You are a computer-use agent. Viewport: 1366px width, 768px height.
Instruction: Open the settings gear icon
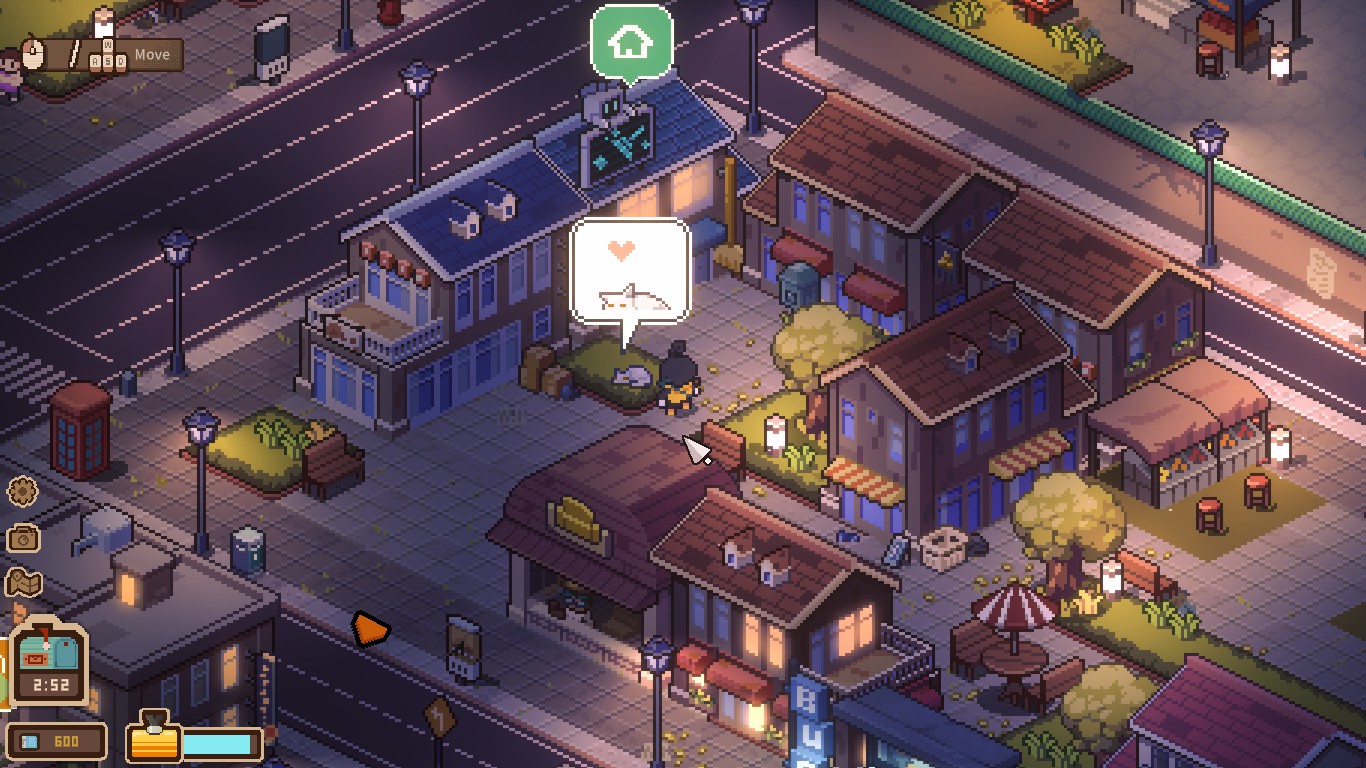click(x=22, y=491)
